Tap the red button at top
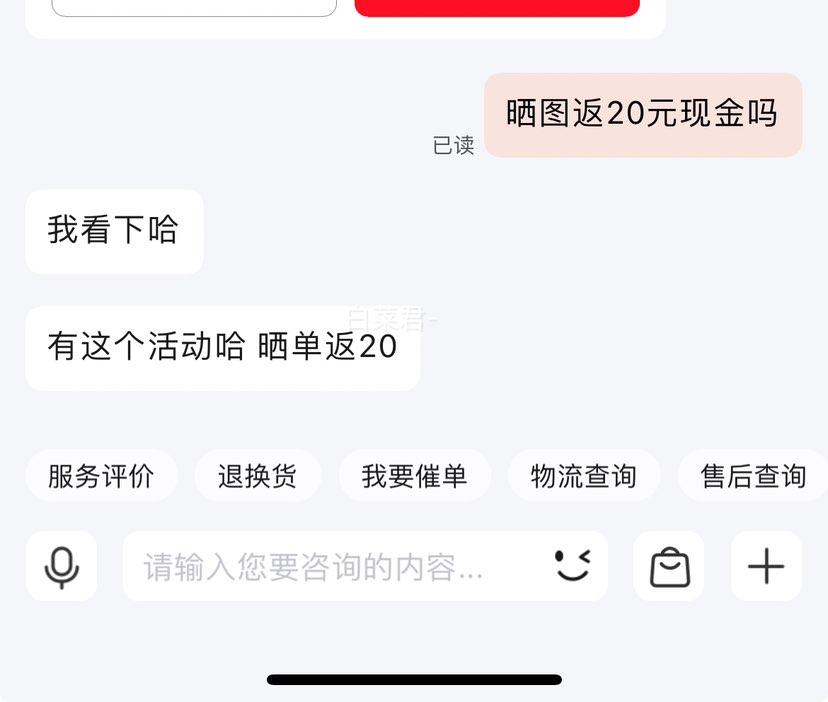The height and width of the screenshot is (702, 828). pos(497,7)
